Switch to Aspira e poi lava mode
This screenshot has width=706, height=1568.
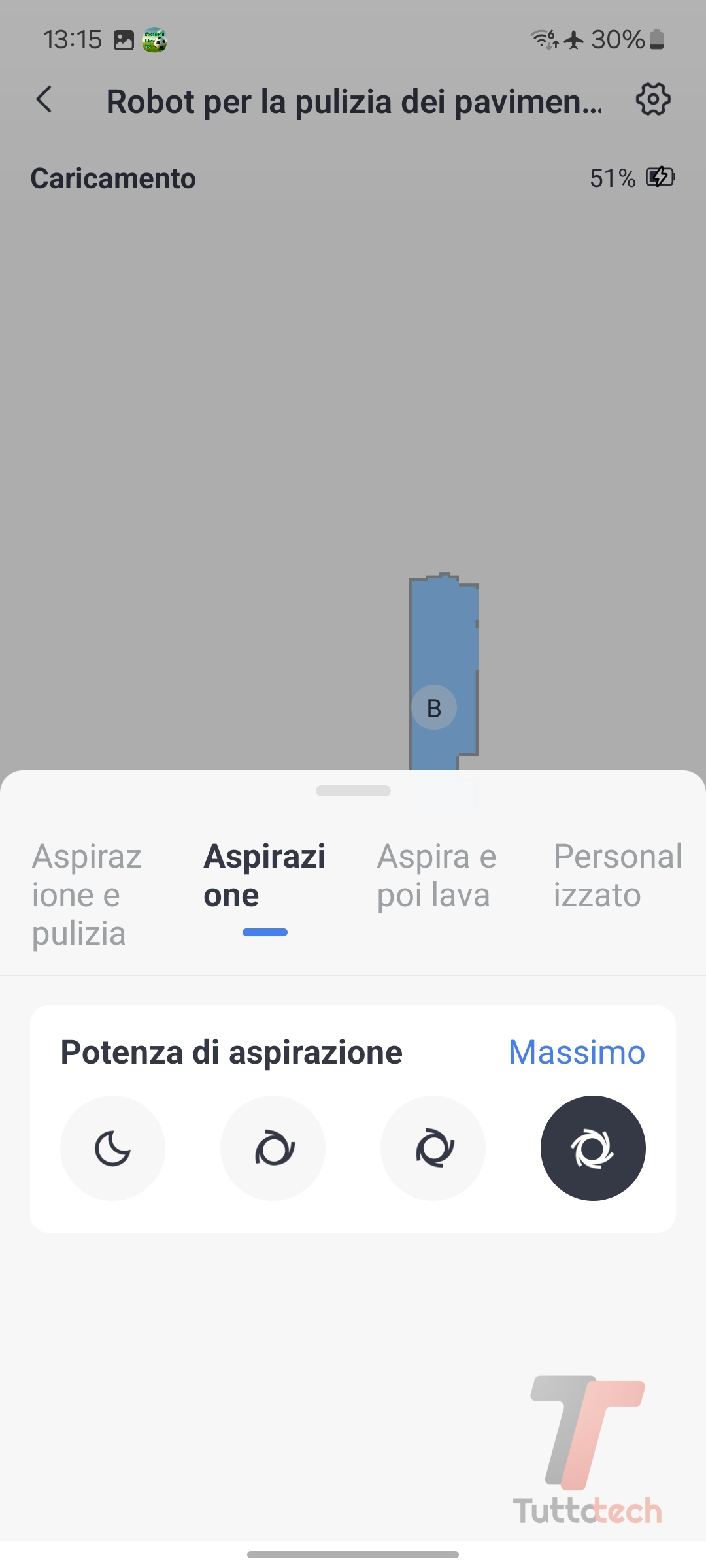(x=436, y=876)
